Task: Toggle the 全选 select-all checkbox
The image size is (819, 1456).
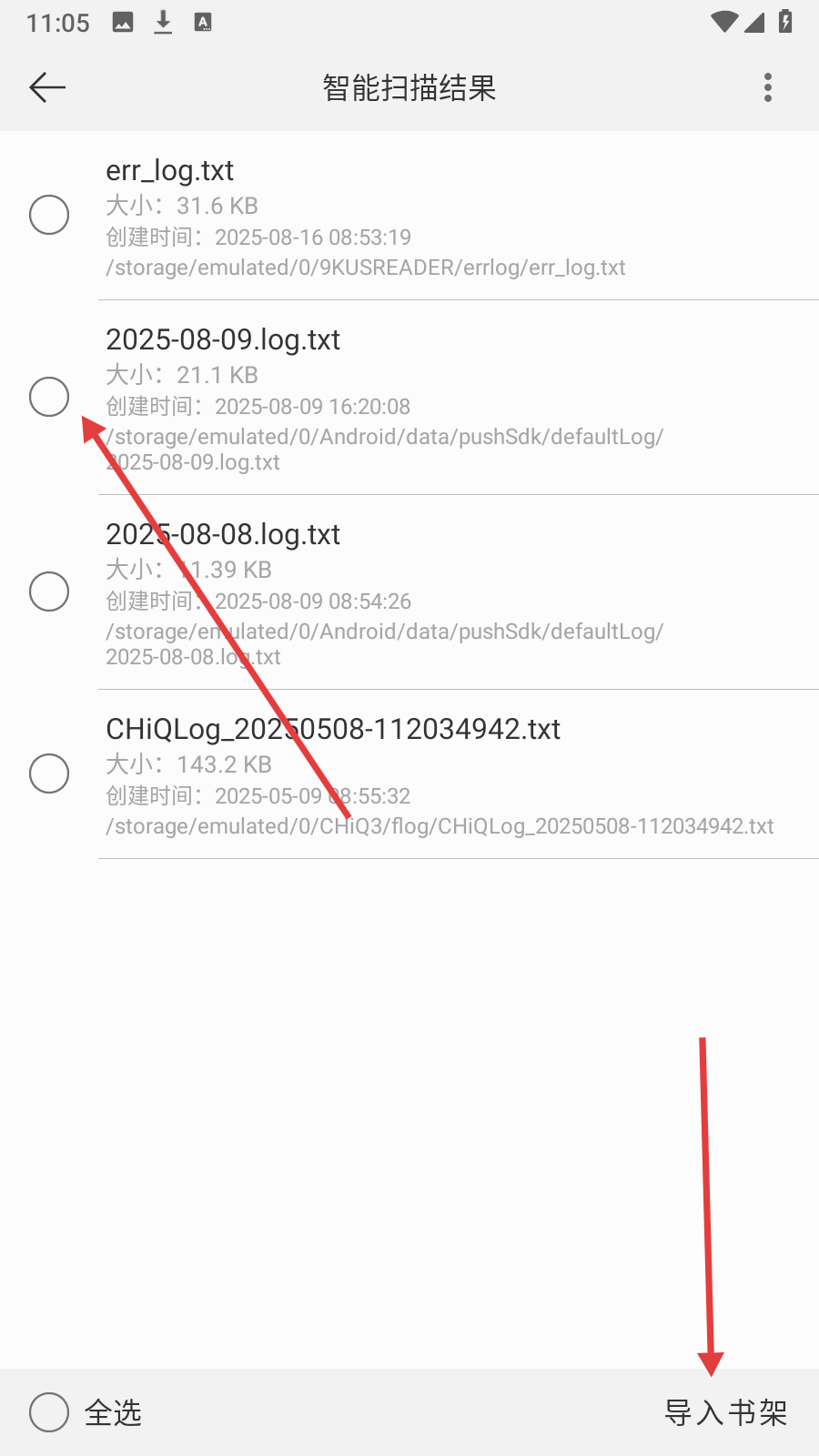Action: [x=49, y=1412]
